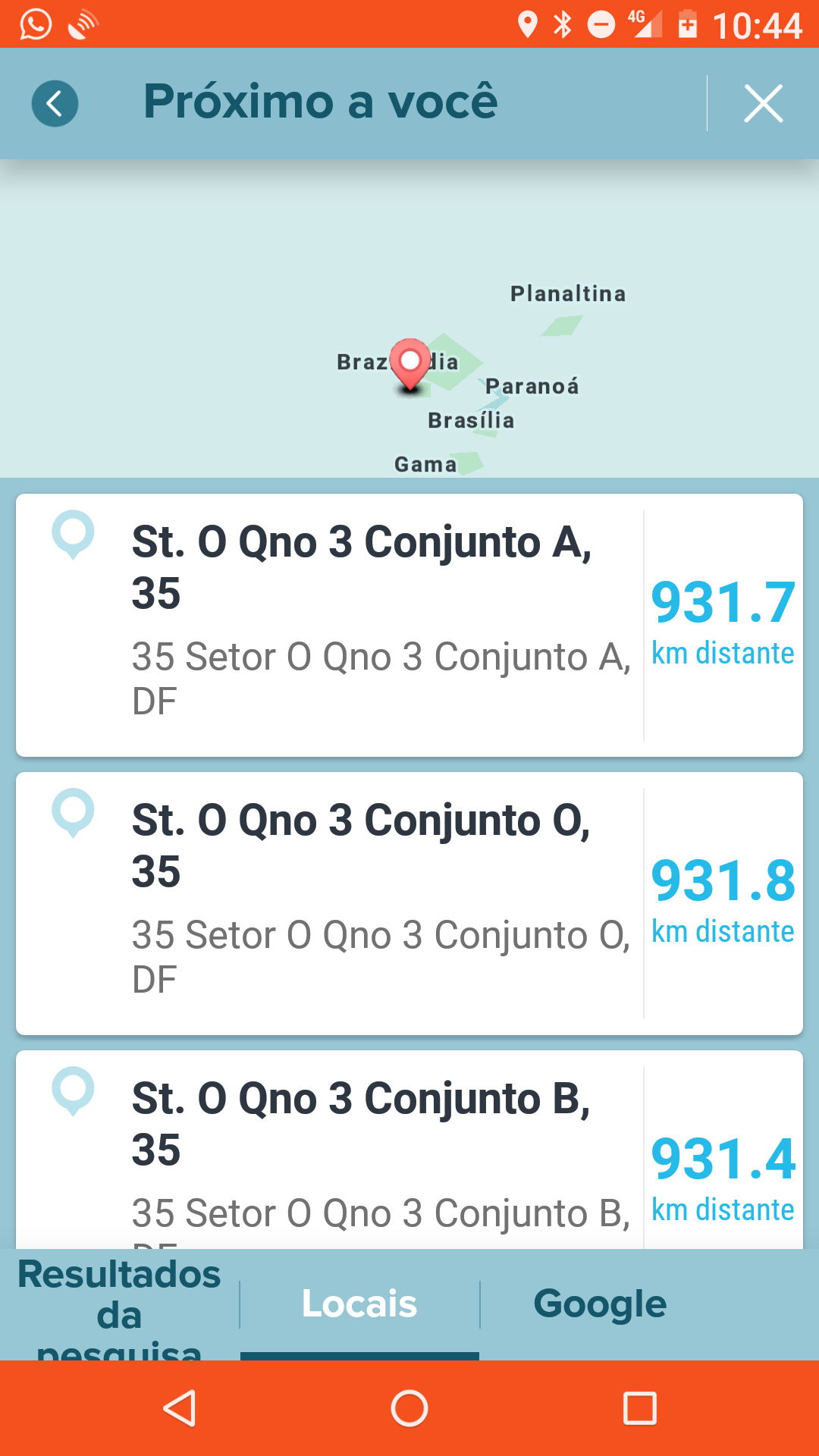
Task: Select the Locais tab
Action: coord(359,1304)
